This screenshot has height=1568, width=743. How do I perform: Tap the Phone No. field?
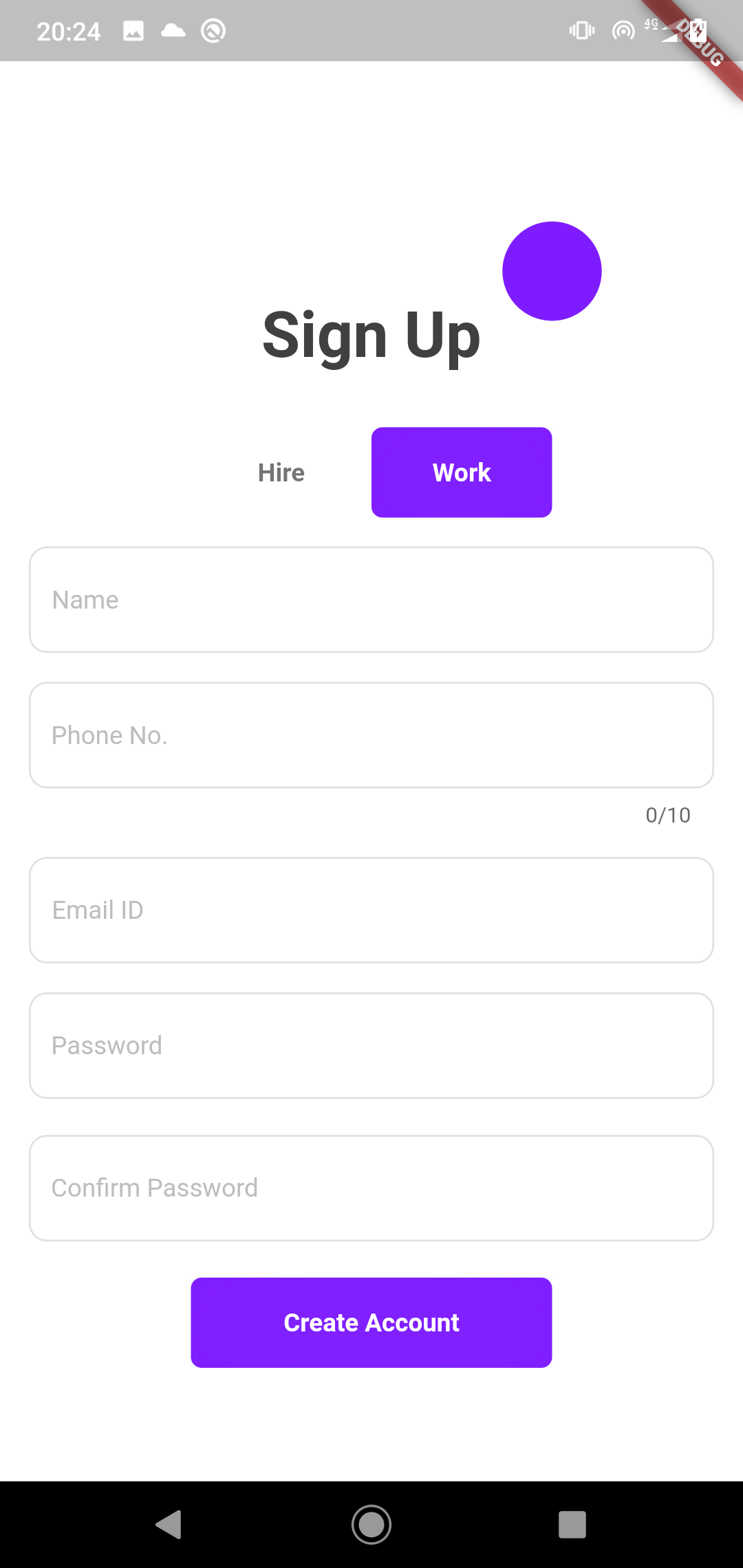coord(371,735)
